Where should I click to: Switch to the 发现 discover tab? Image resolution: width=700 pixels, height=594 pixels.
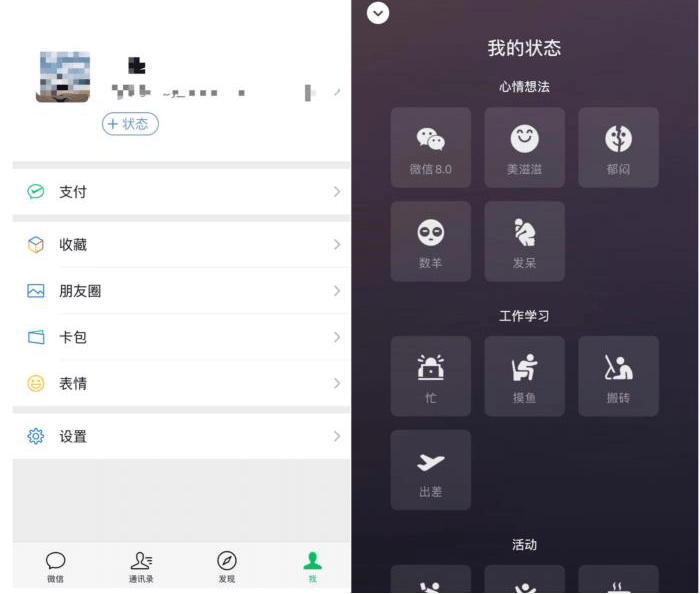[227, 567]
